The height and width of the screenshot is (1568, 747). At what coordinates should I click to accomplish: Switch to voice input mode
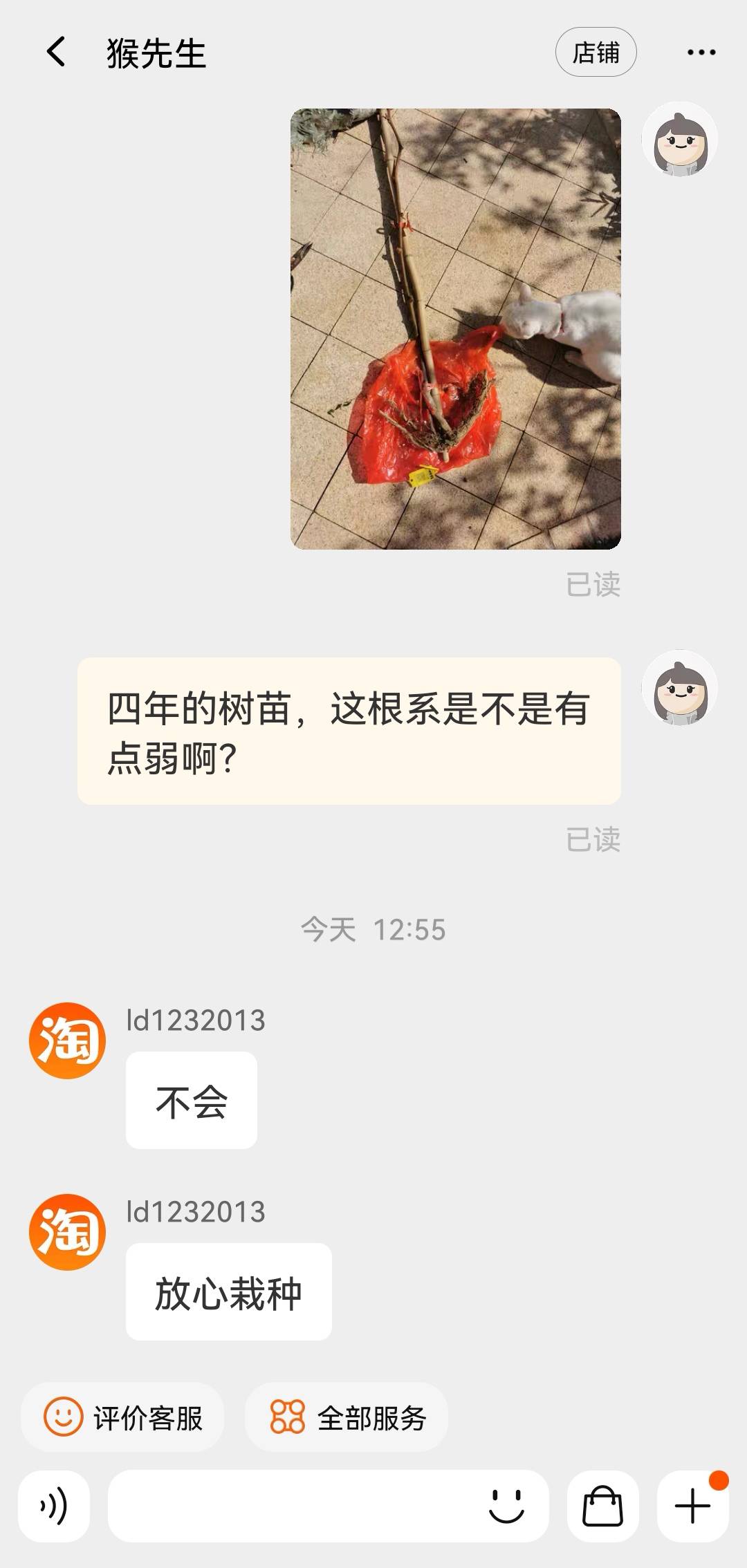pos(54,1506)
